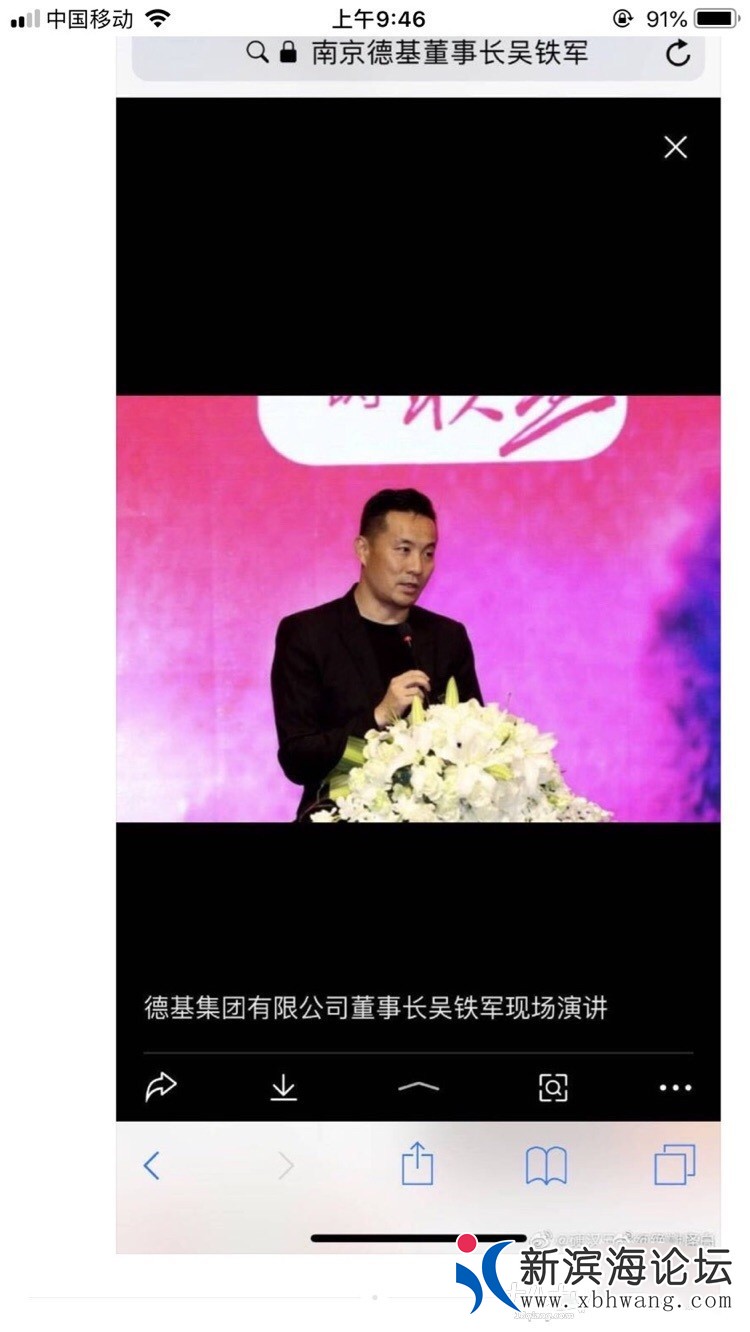Close the image viewer

[675, 147]
